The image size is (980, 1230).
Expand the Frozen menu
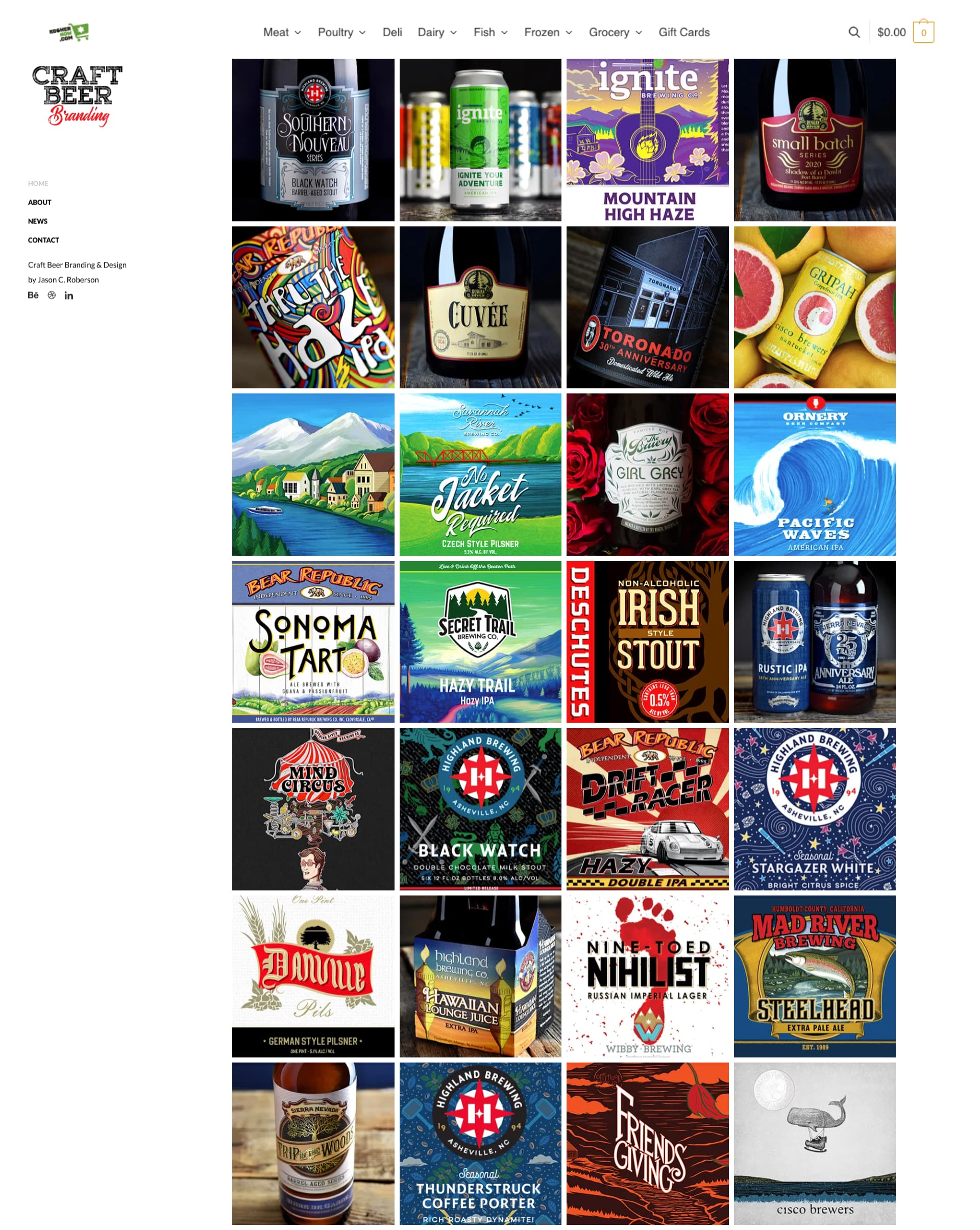click(x=548, y=33)
